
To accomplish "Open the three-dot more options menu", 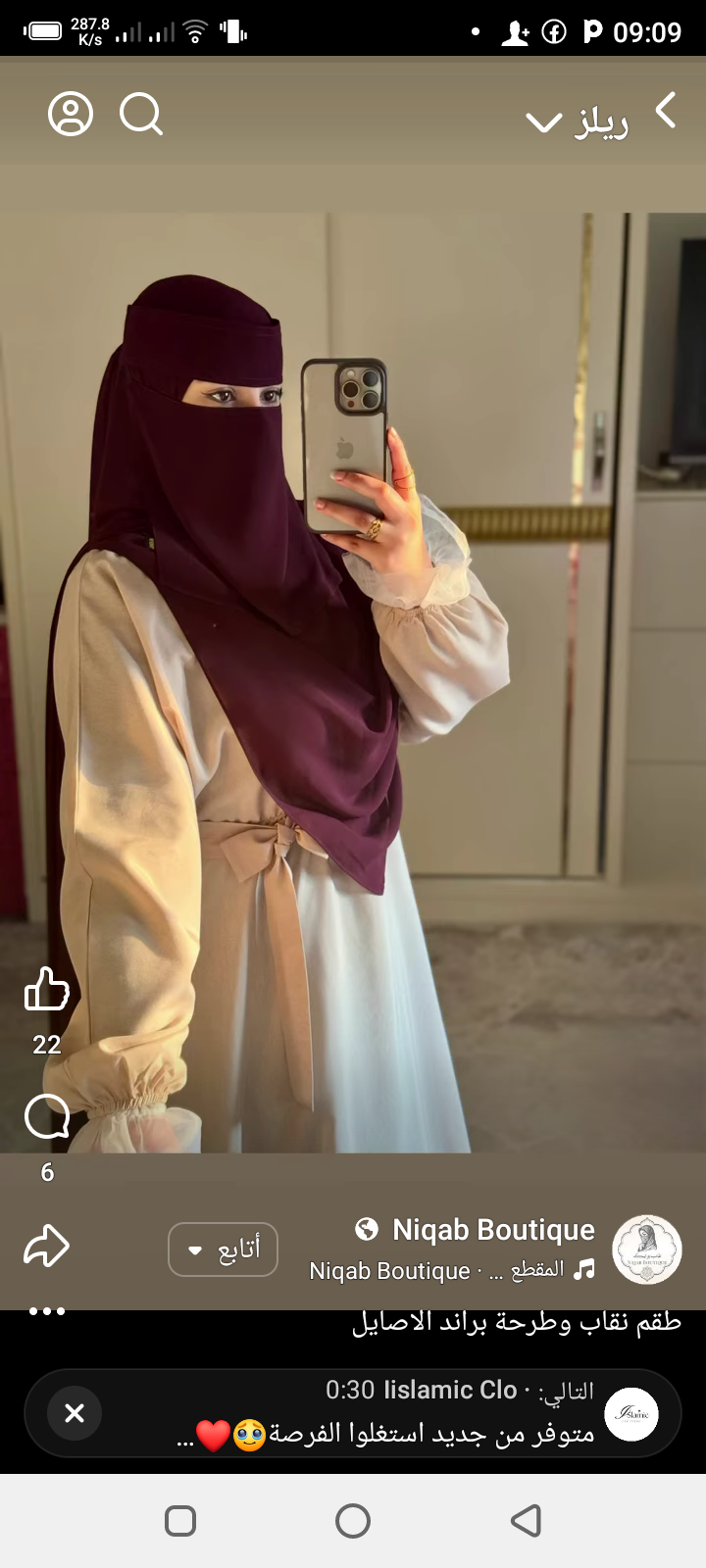I will 47,1311.
